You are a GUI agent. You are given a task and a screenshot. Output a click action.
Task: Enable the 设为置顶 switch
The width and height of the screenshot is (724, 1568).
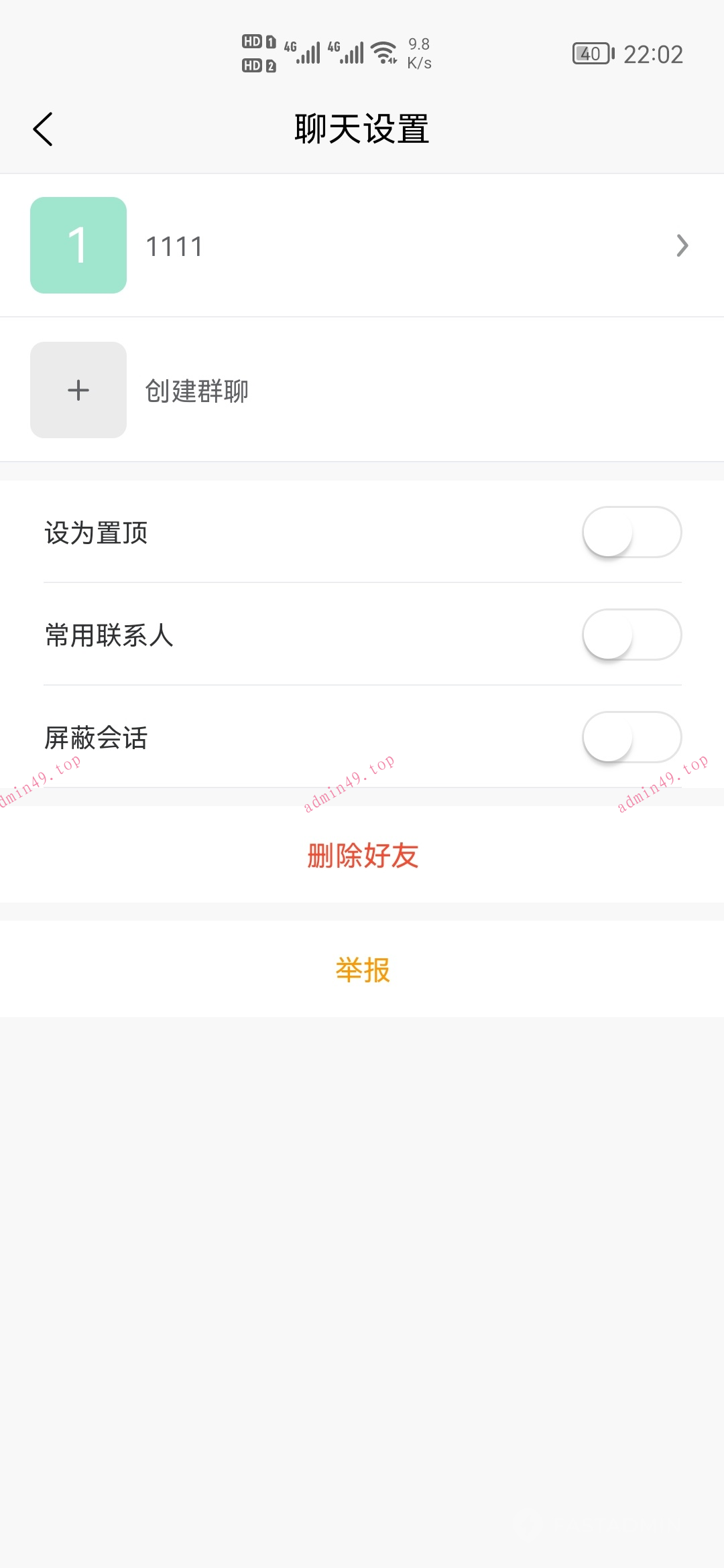631,533
